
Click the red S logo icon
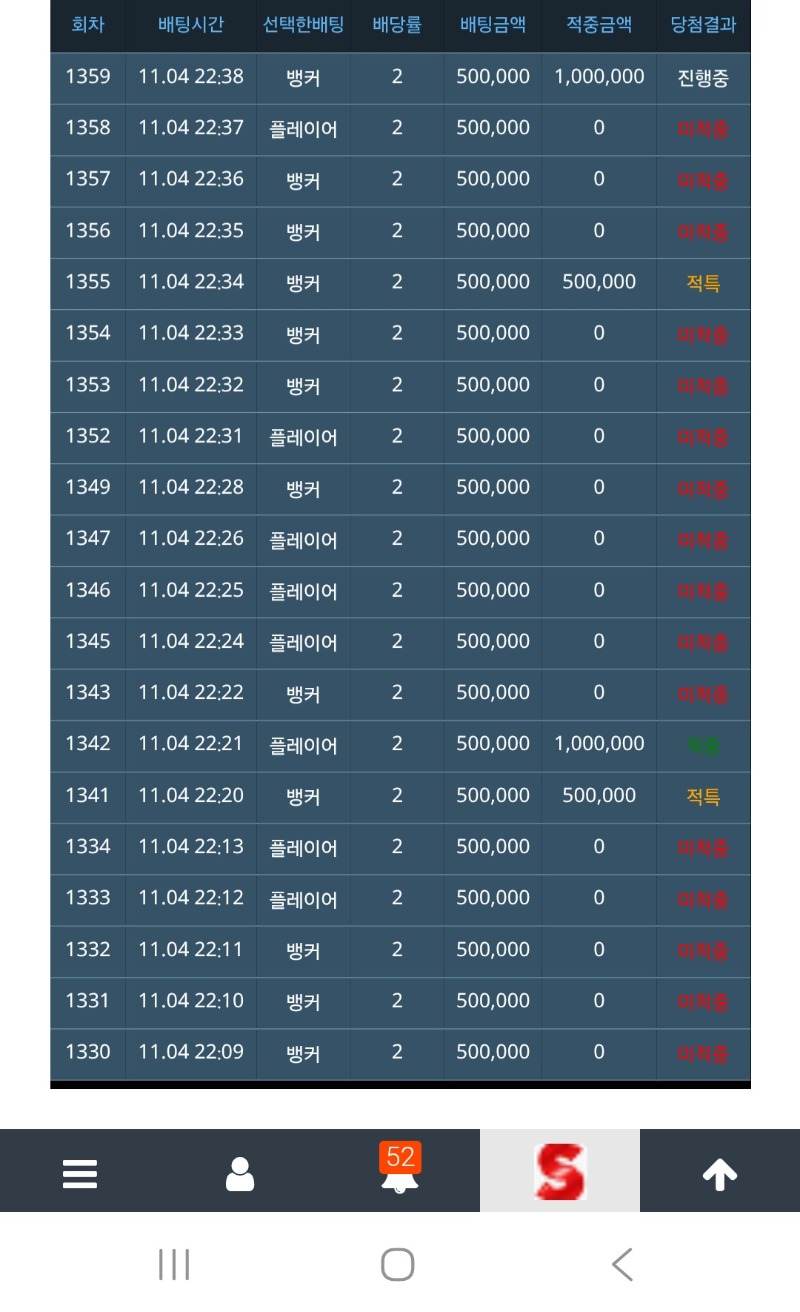coord(559,1170)
